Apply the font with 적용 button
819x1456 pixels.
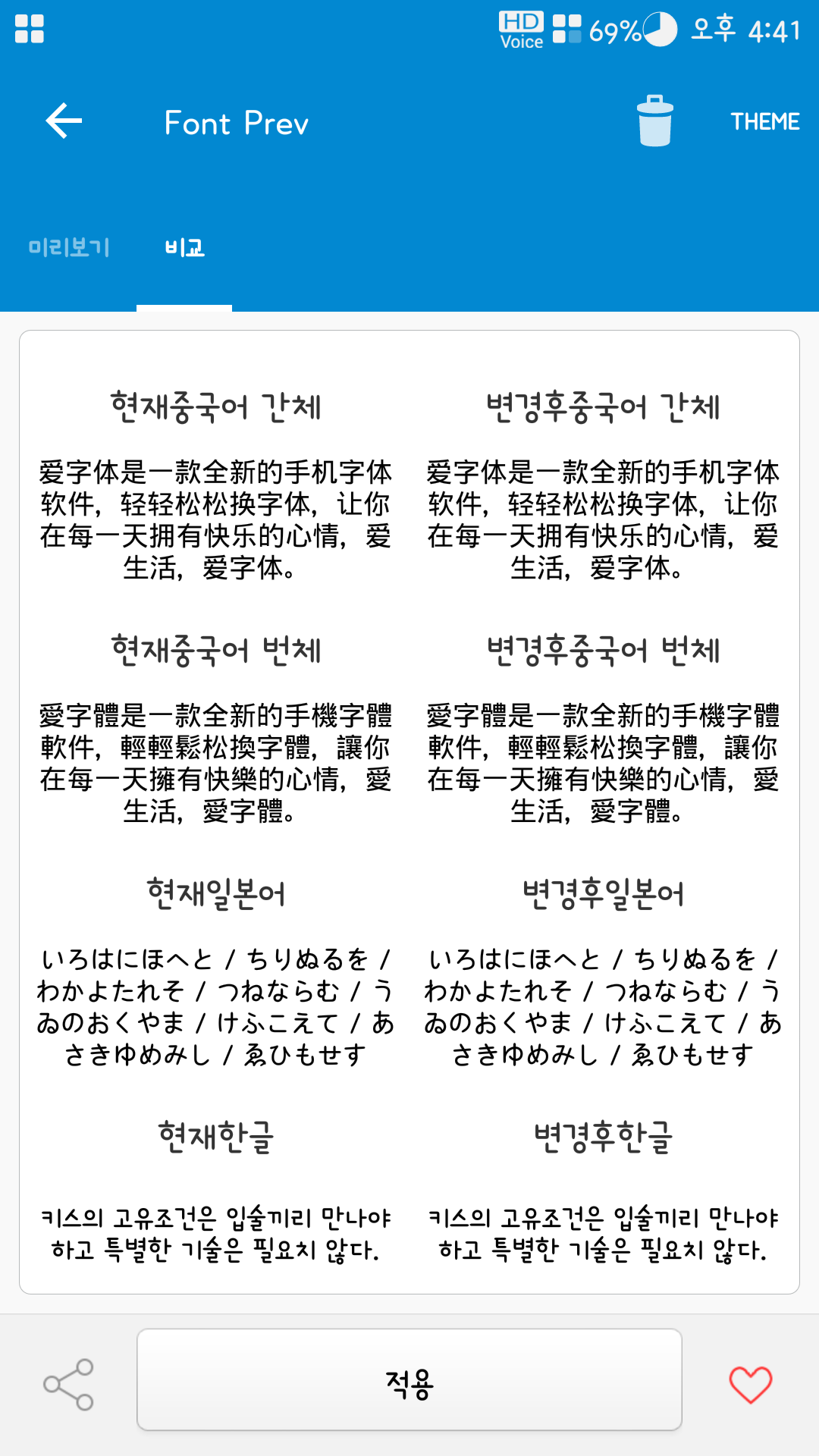point(409,1380)
